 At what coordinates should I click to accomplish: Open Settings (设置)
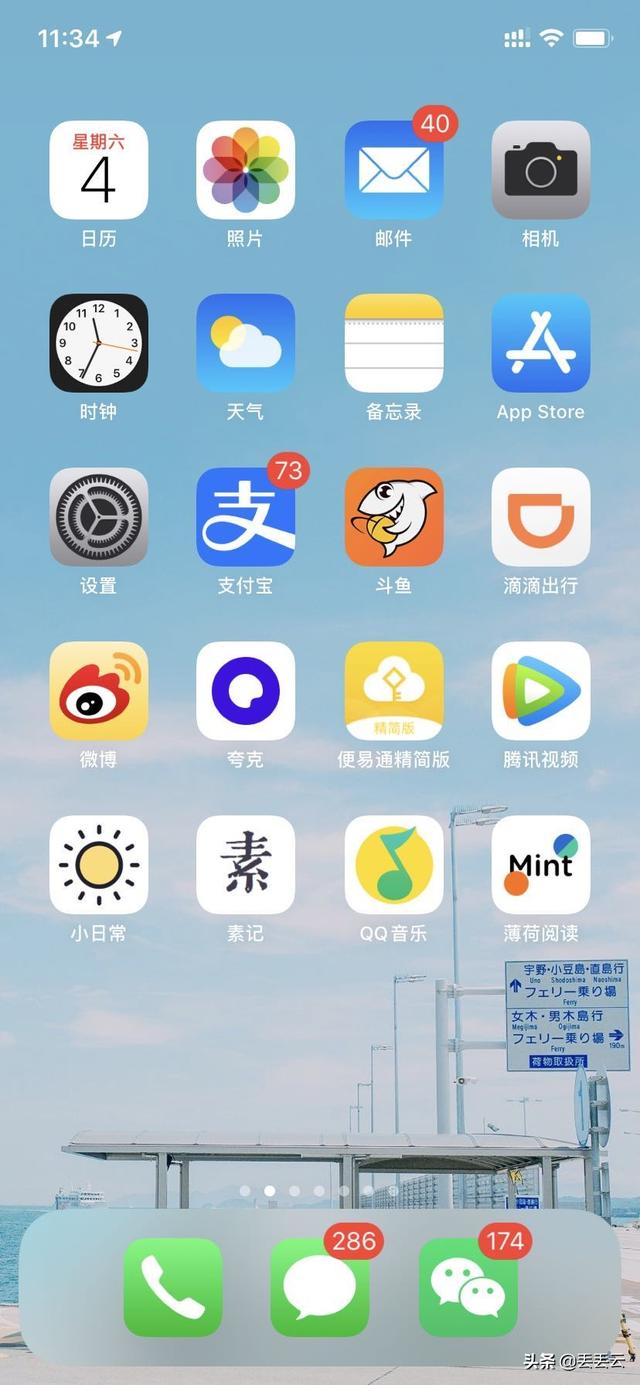click(99, 517)
